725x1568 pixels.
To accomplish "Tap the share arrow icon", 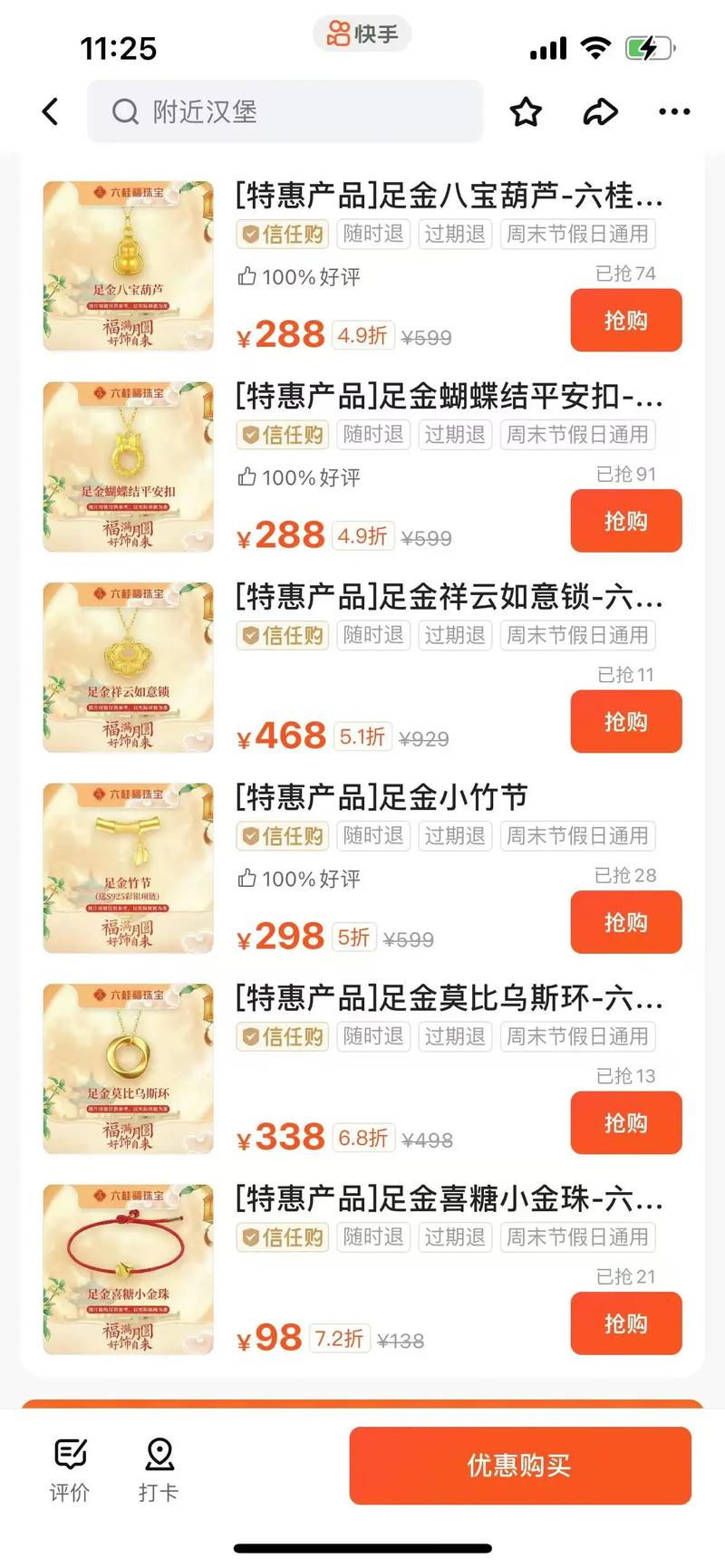I will pos(600,111).
